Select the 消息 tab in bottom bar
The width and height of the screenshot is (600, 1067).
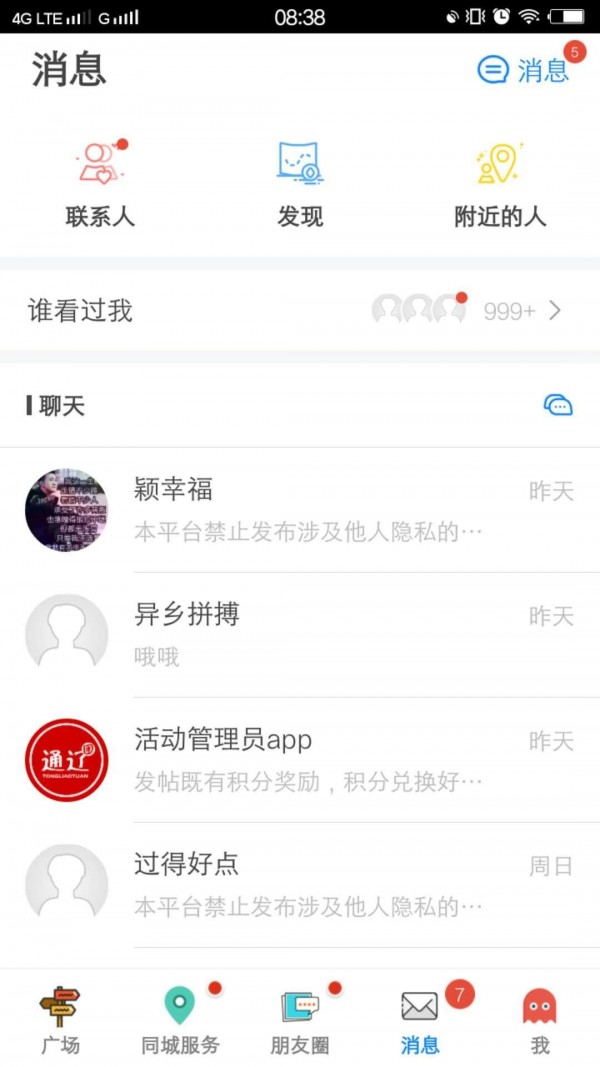420,1020
